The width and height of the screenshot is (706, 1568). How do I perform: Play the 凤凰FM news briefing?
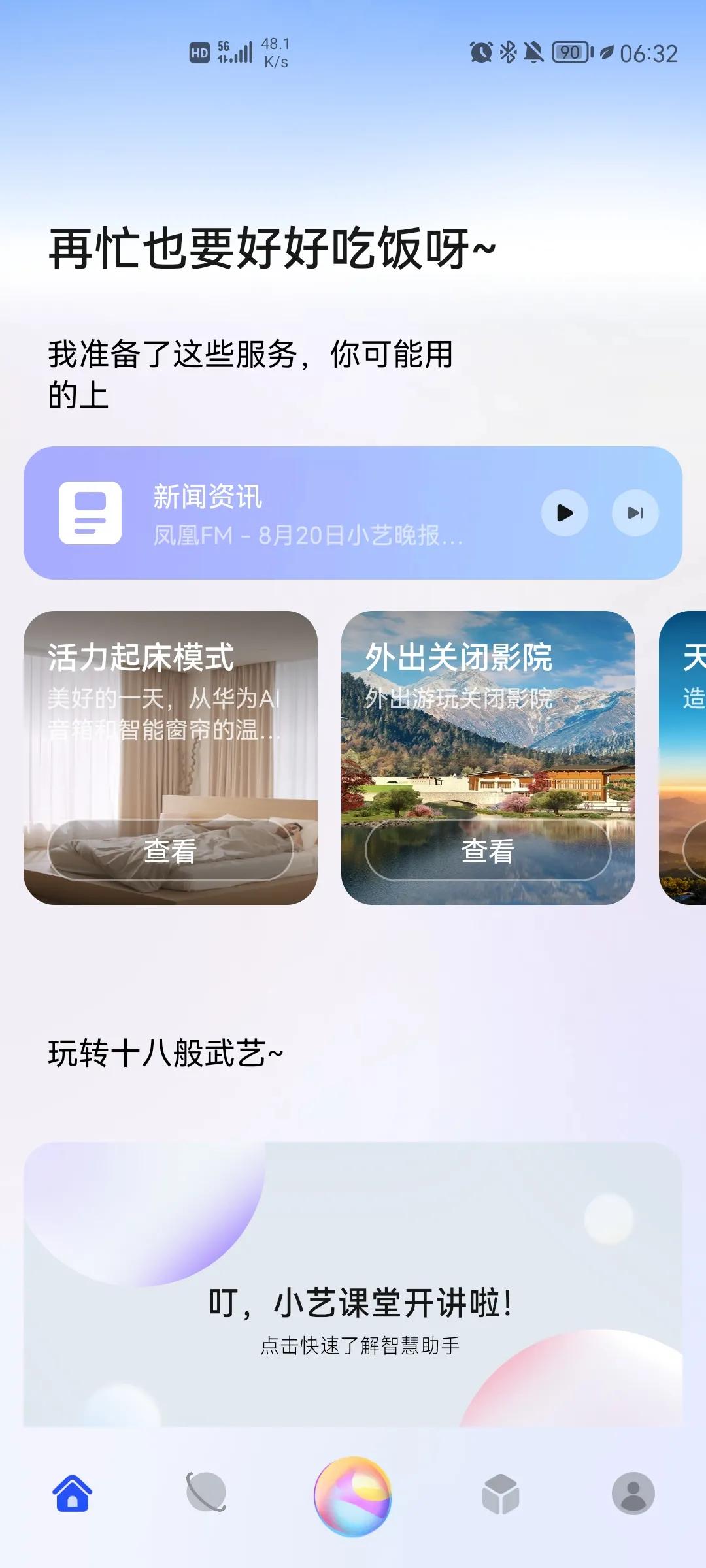point(564,514)
